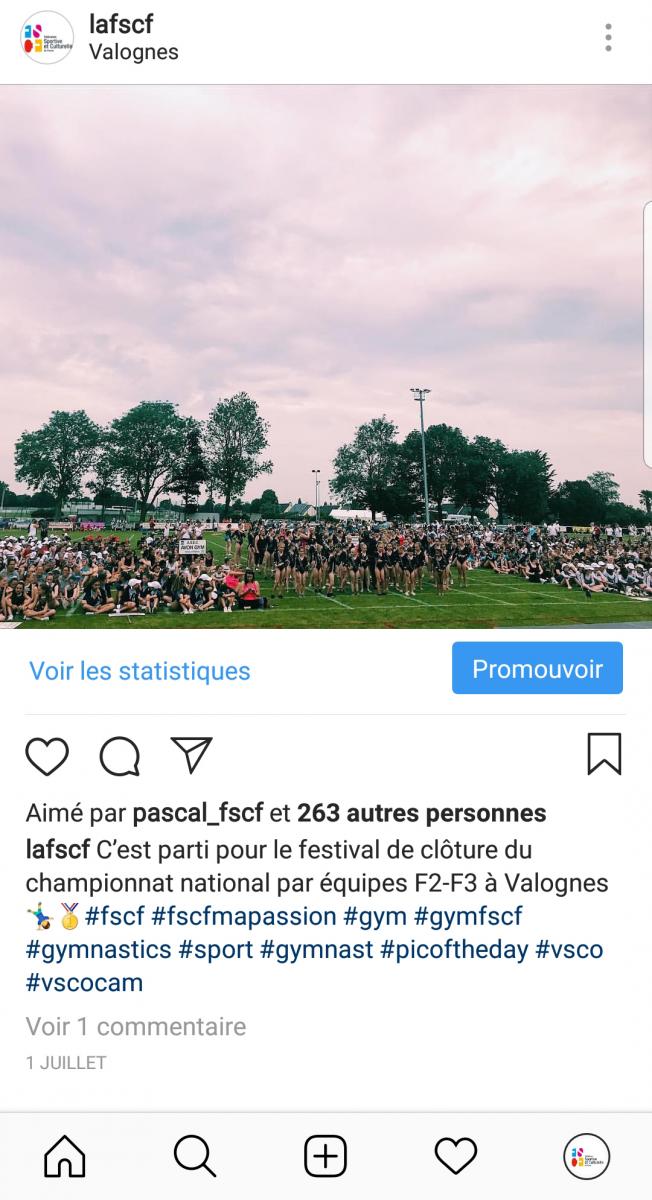This screenshot has height=1200, width=652.
Task: Share the post via paper plane icon
Action: click(191, 755)
